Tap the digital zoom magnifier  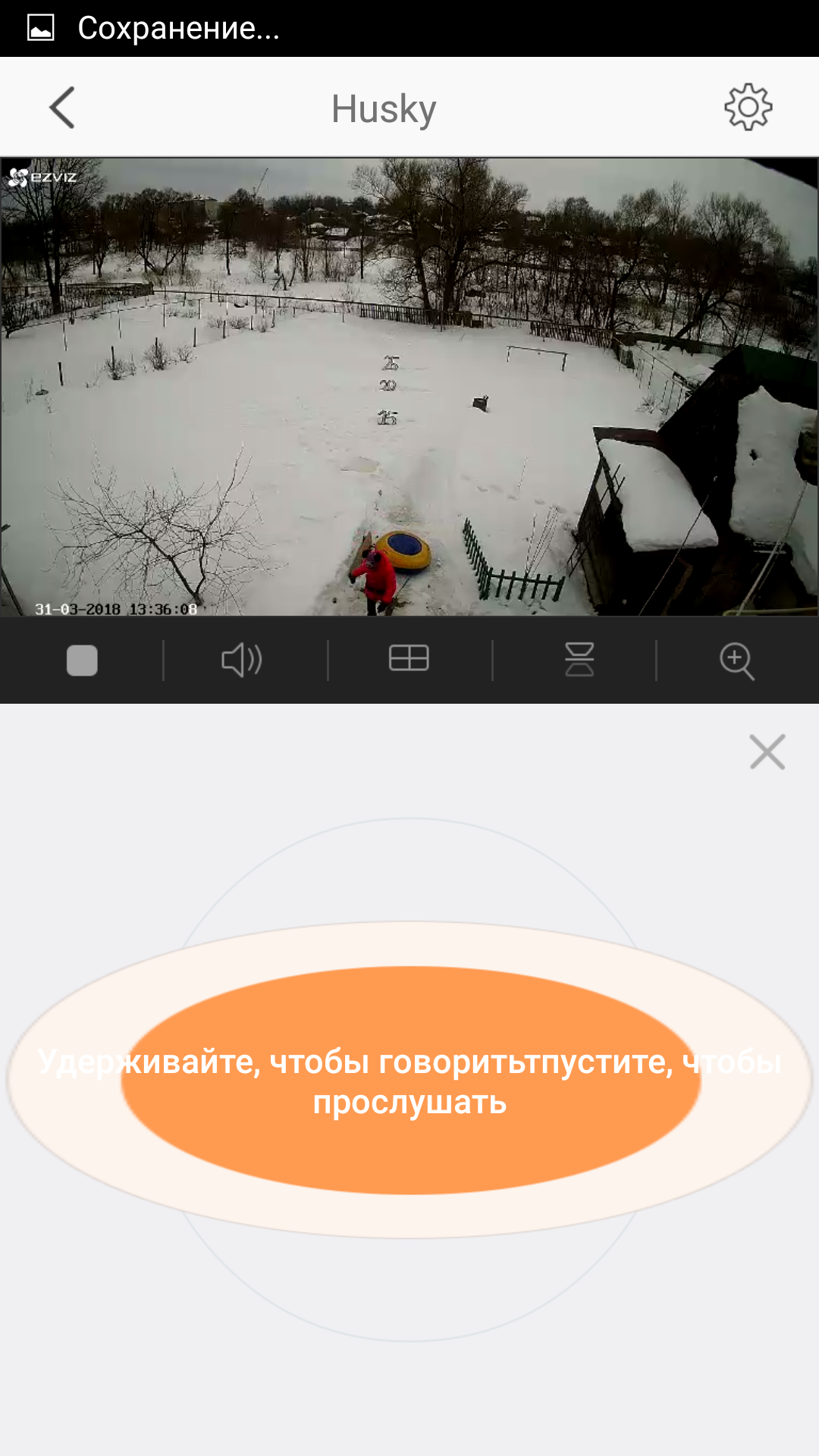click(736, 661)
